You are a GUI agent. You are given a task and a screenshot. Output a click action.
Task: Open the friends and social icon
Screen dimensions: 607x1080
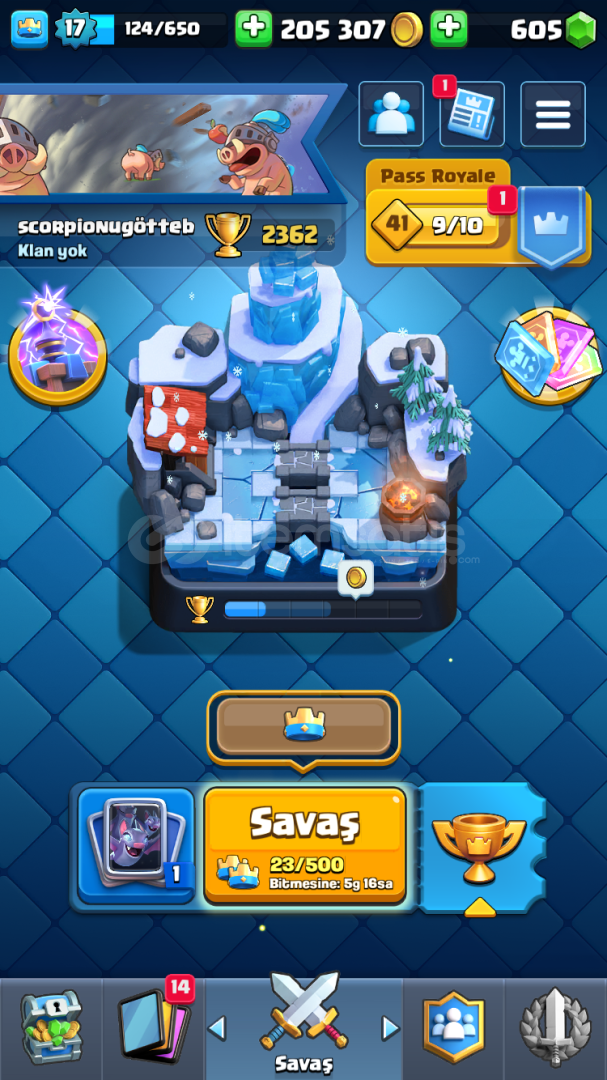pos(391,114)
